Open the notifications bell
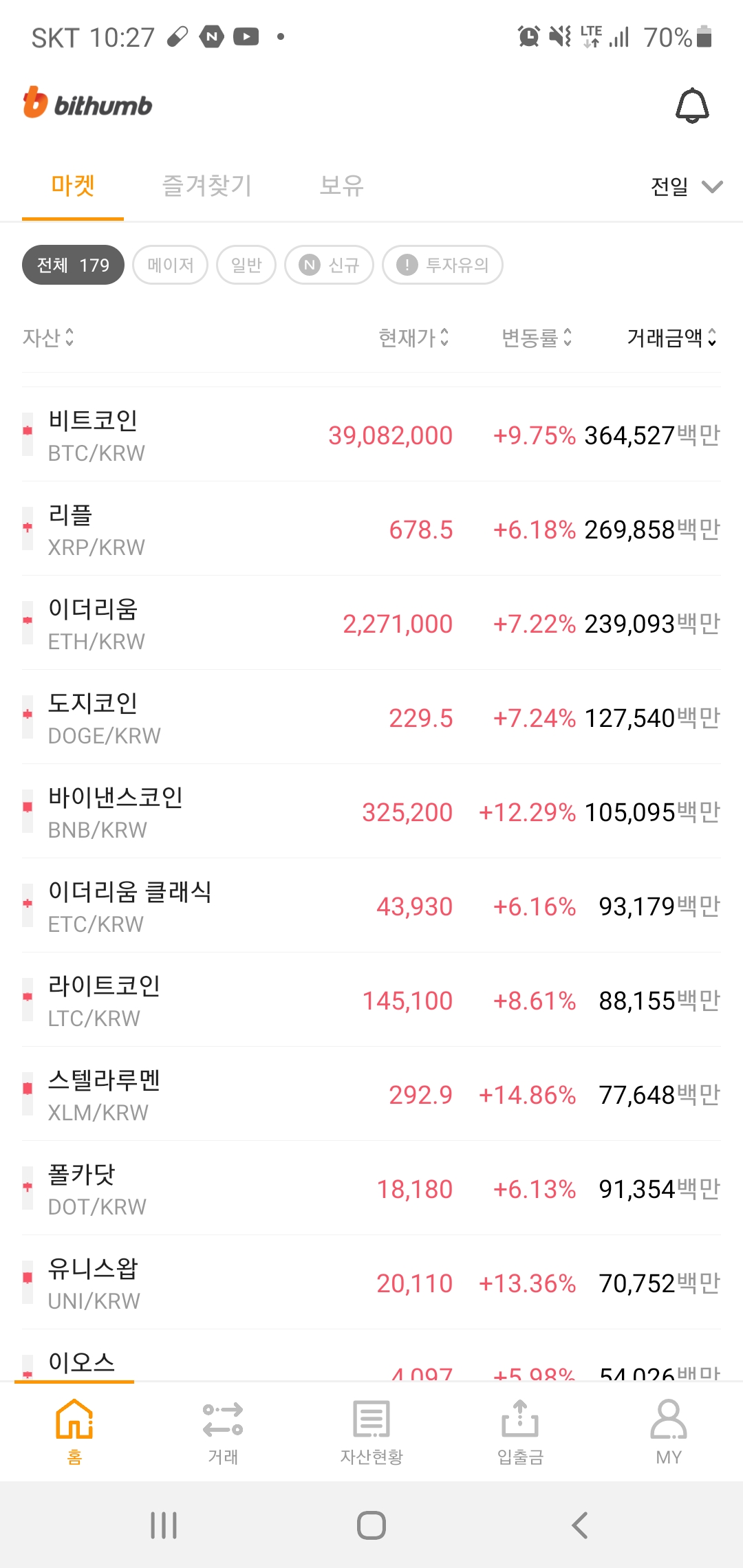743x1568 pixels. click(x=692, y=106)
